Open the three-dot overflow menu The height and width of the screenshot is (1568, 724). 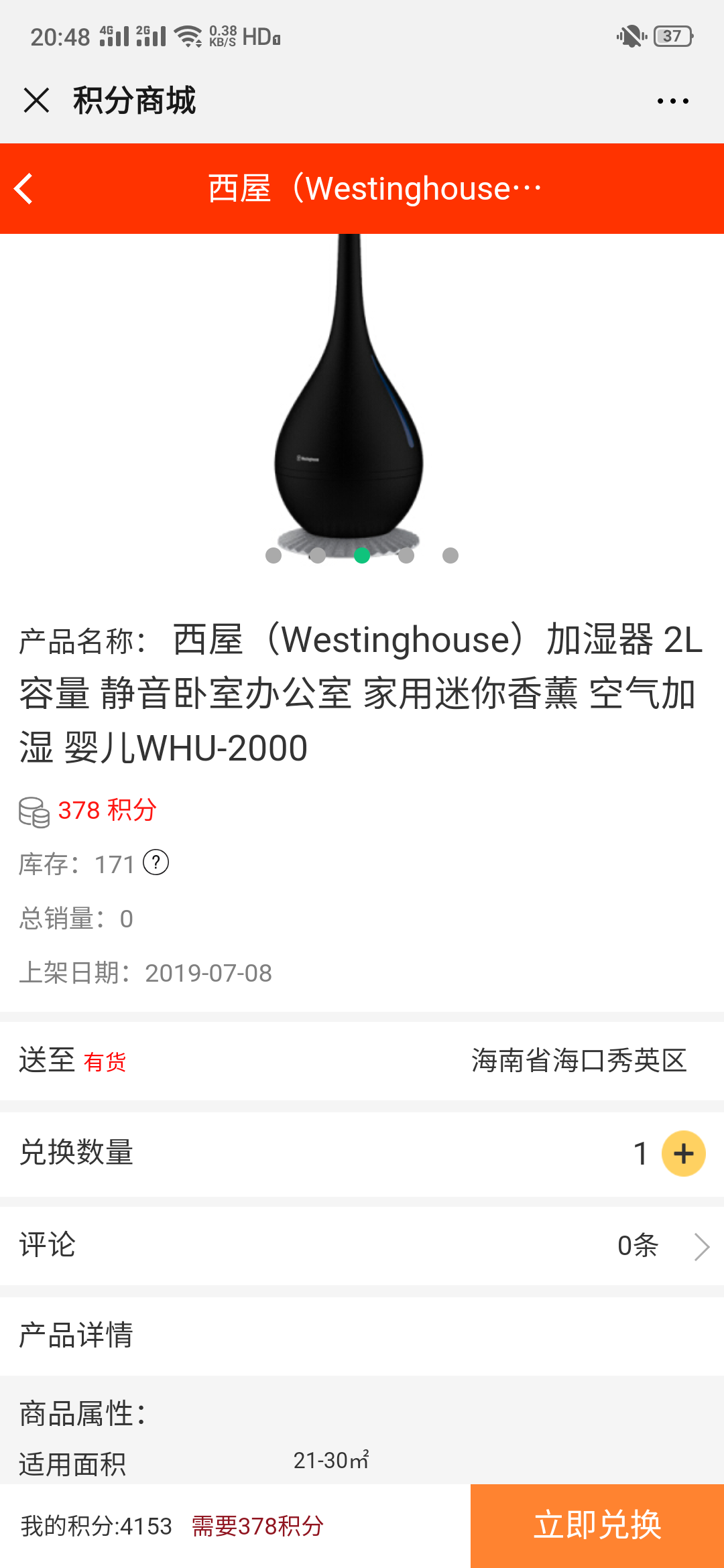point(672,101)
